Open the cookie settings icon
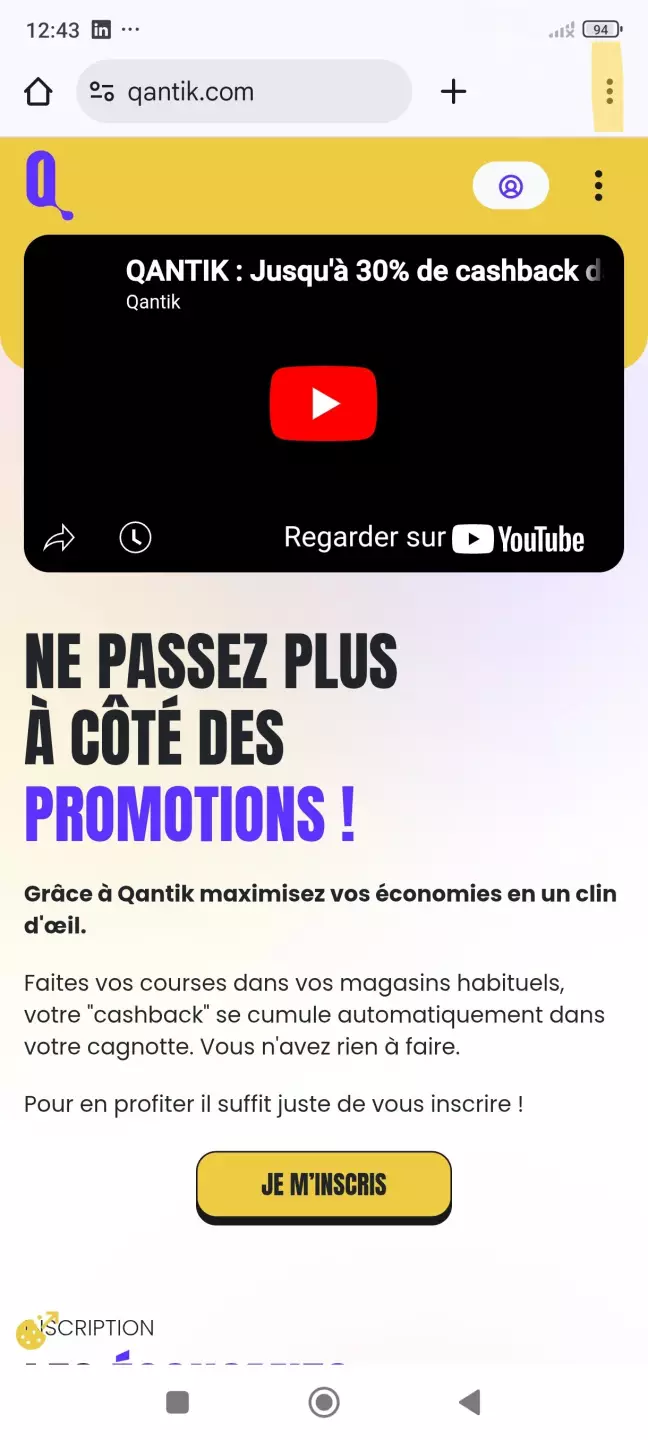This screenshot has width=648, height=1440. (x=32, y=1333)
